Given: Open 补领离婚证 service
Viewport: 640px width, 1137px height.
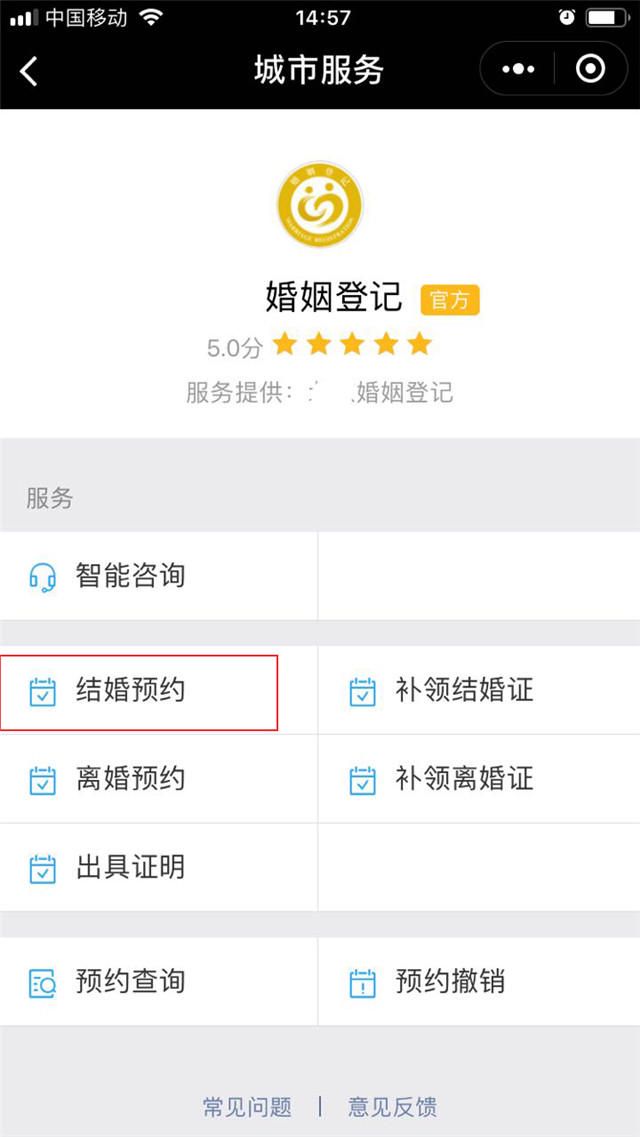Looking at the screenshot, I should 479,779.
